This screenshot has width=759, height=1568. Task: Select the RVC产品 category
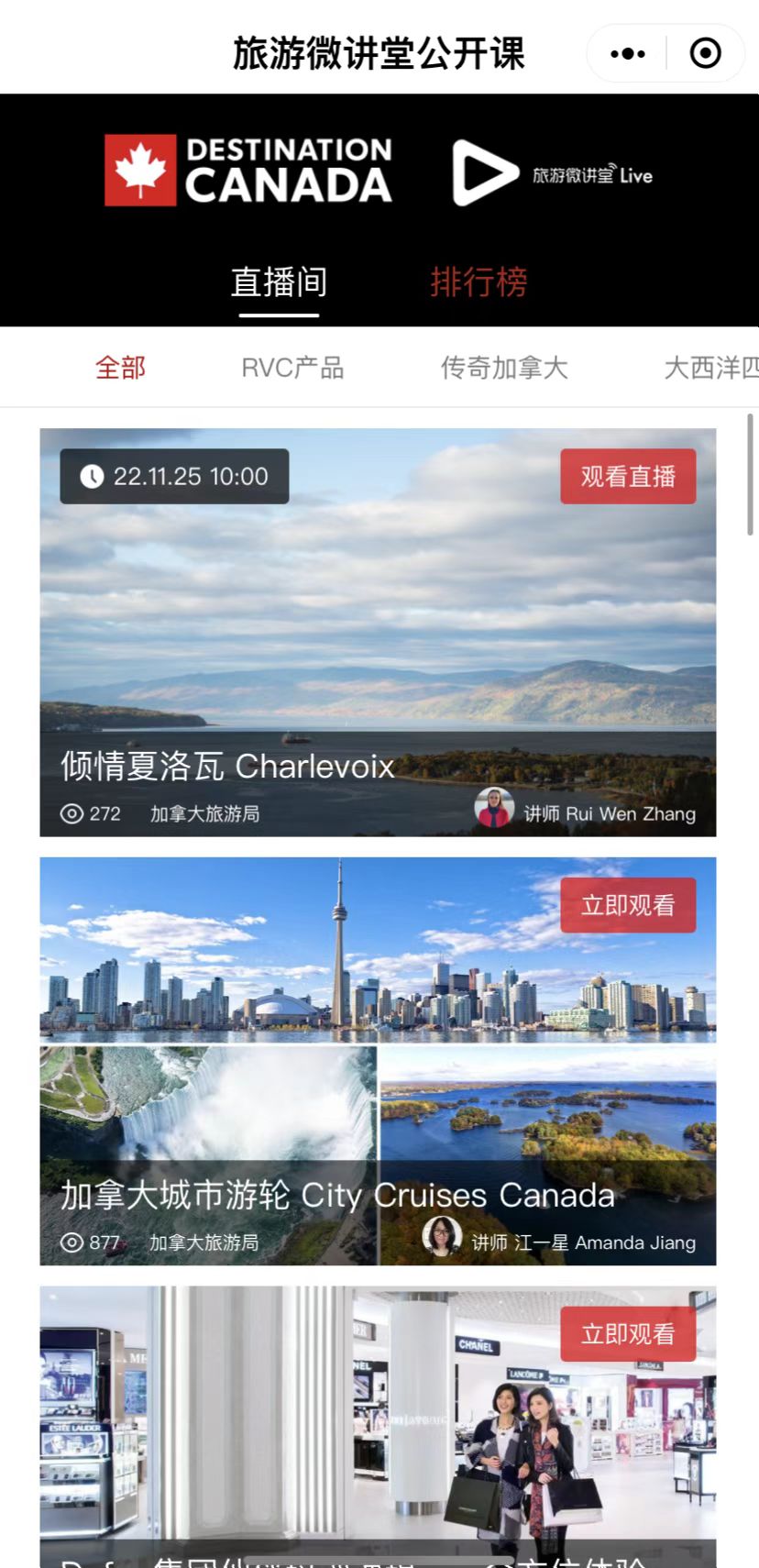(292, 368)
